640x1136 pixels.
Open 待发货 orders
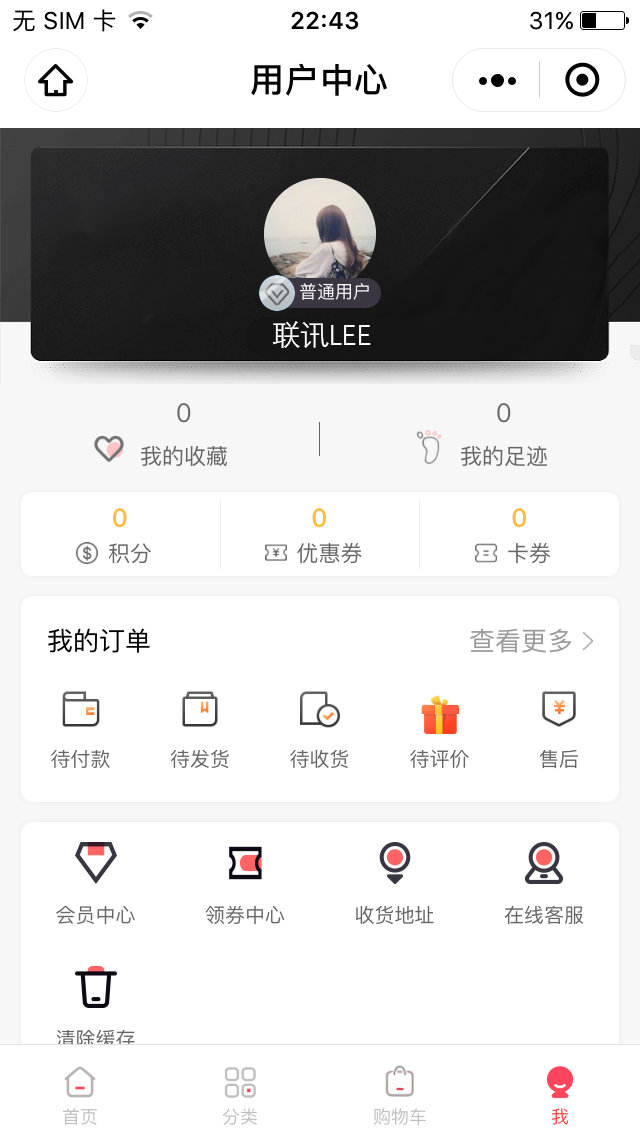200,728
